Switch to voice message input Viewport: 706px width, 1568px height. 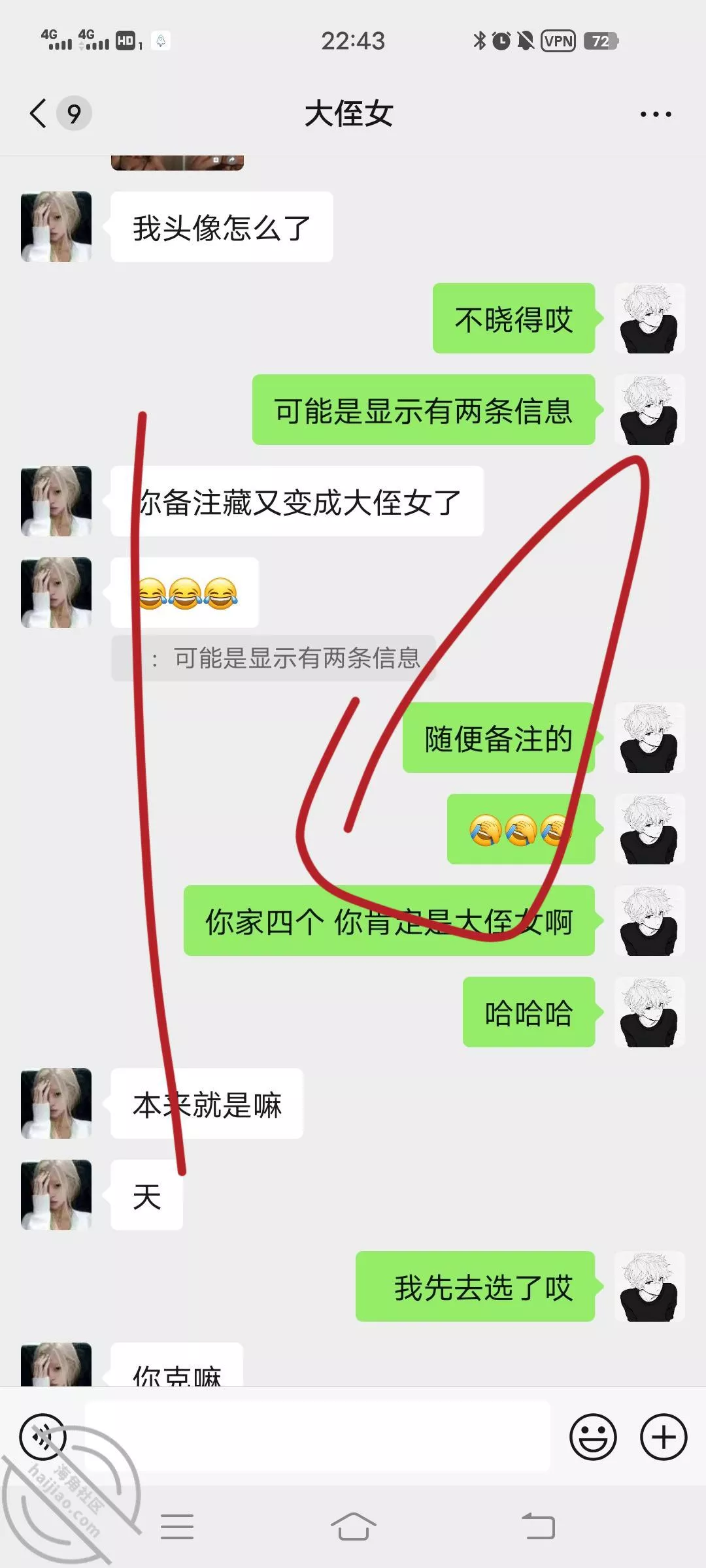pos(43,1437)
